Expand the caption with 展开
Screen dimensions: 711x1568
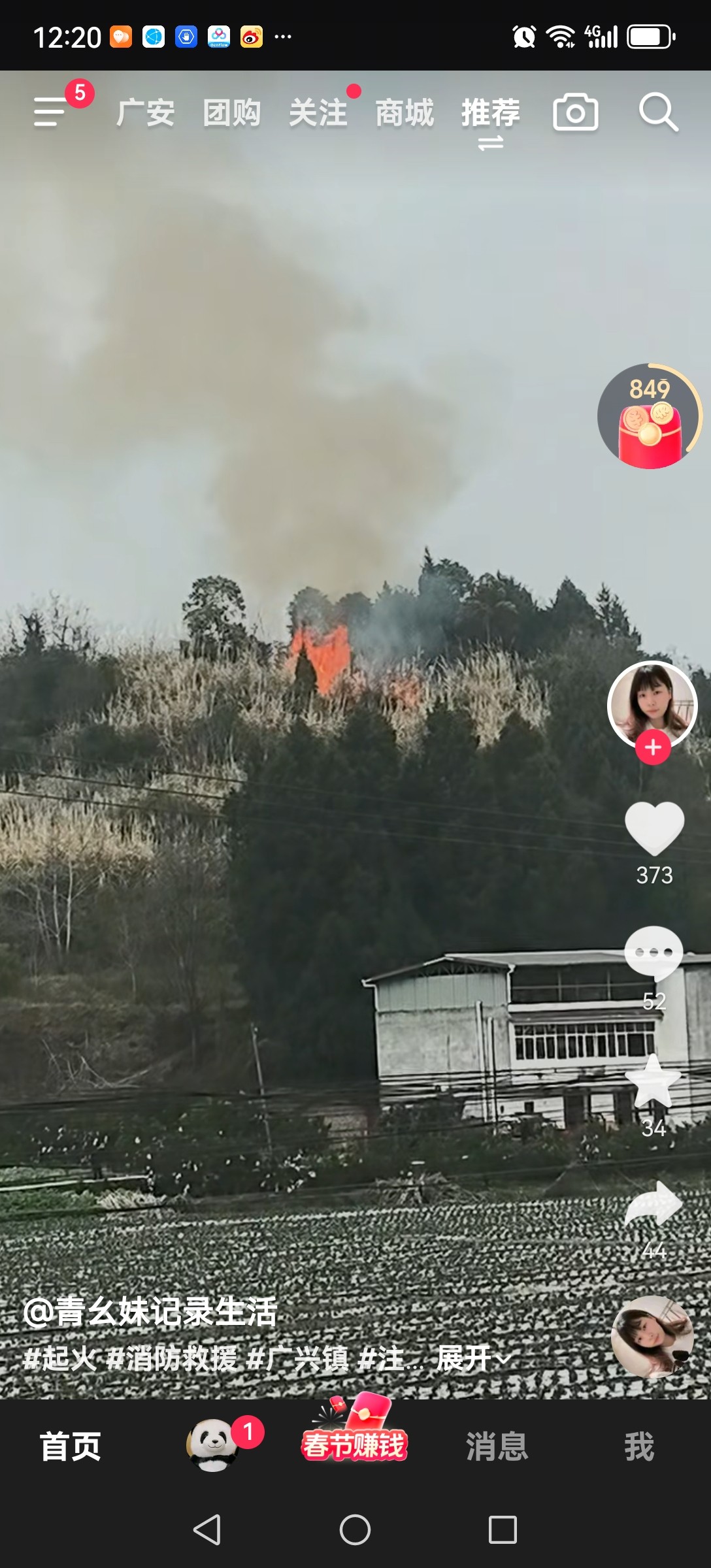coord(473,1358)
